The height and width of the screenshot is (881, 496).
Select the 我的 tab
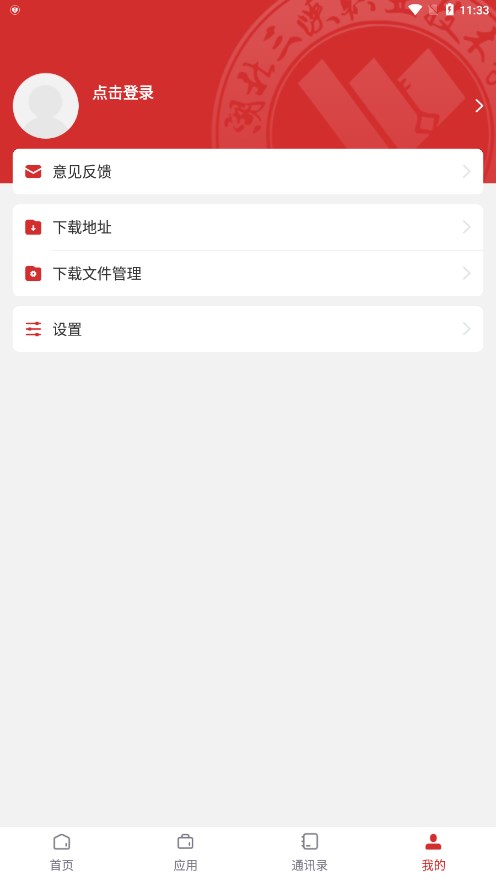[x=433, y=853]
